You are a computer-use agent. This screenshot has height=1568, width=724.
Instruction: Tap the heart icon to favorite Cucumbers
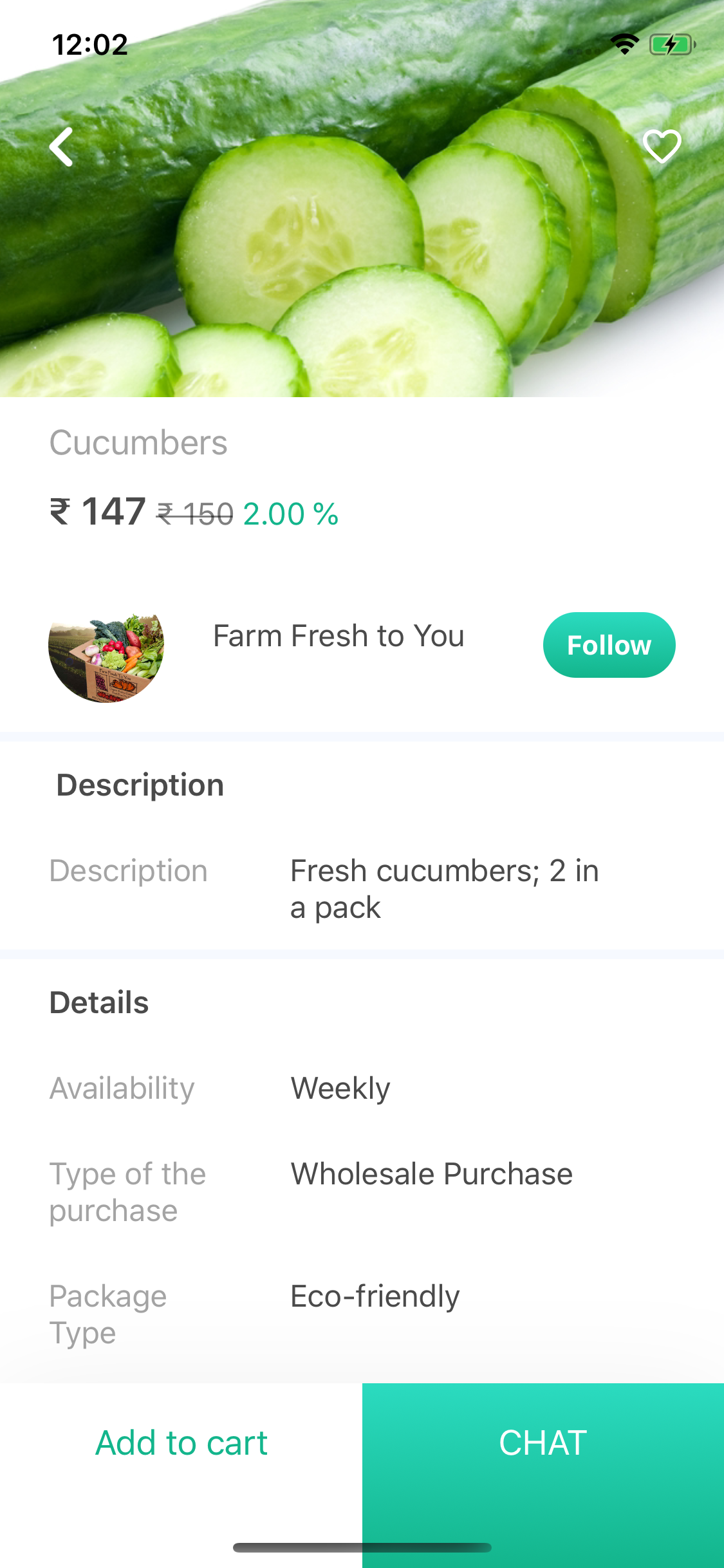click(662, 146)
